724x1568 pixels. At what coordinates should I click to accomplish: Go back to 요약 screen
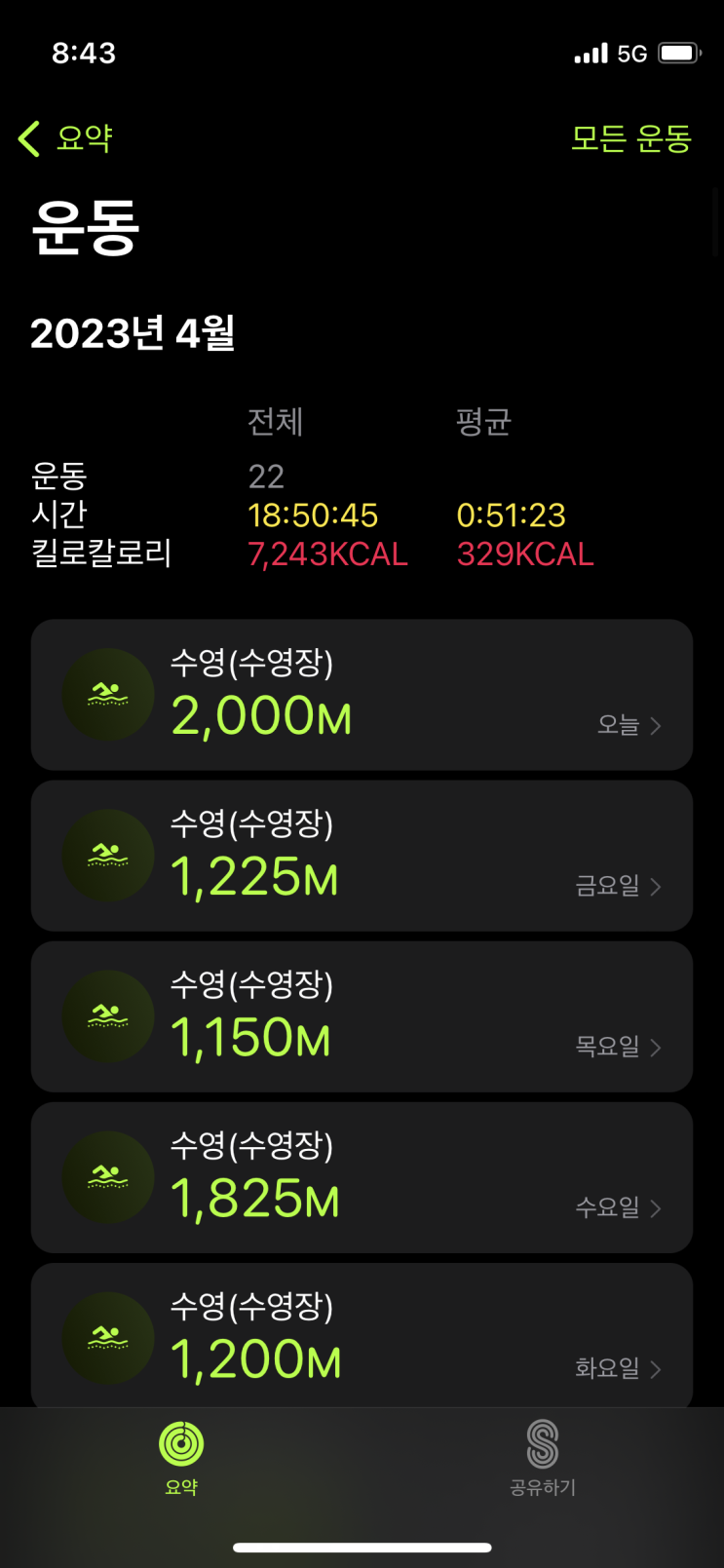coord(65,138)
